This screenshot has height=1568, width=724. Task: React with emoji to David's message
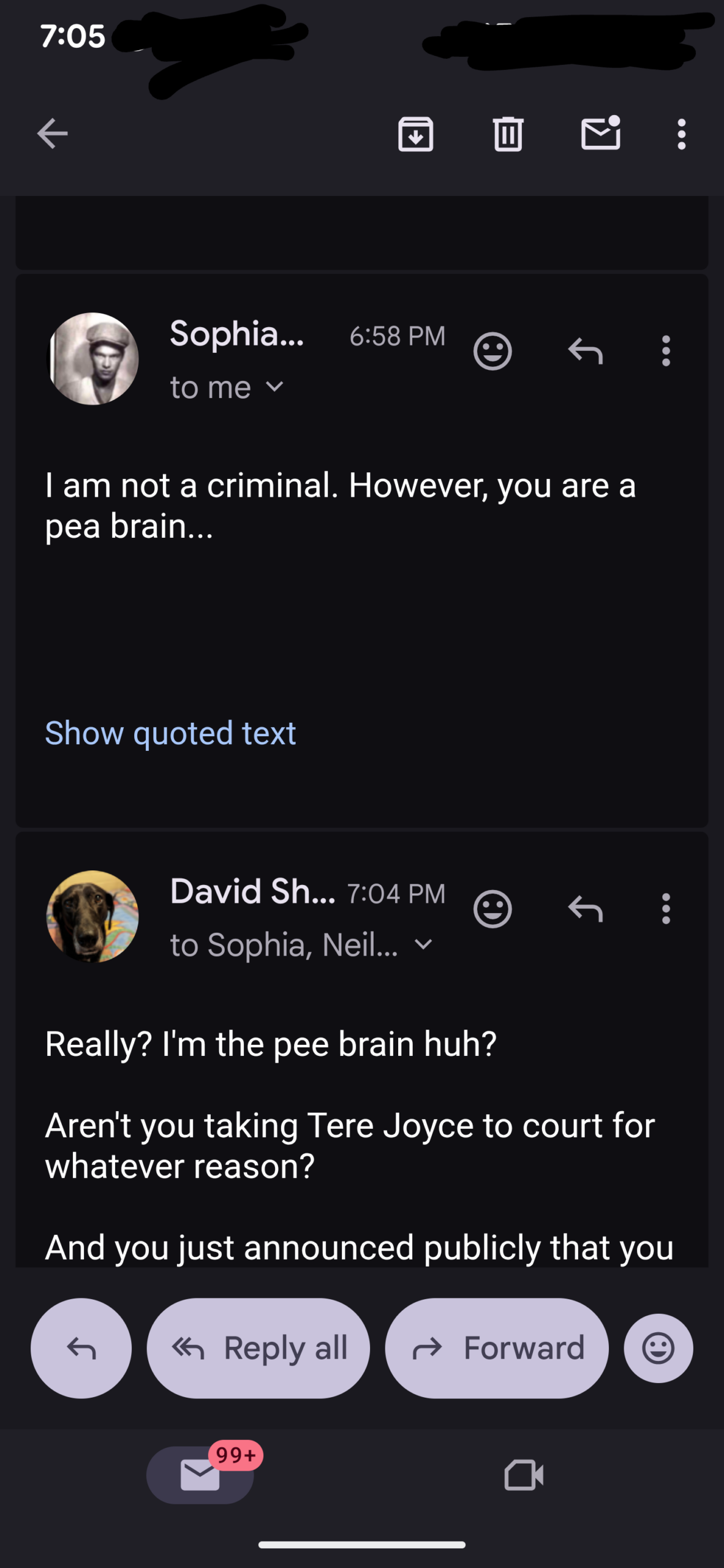click(492, 909)
